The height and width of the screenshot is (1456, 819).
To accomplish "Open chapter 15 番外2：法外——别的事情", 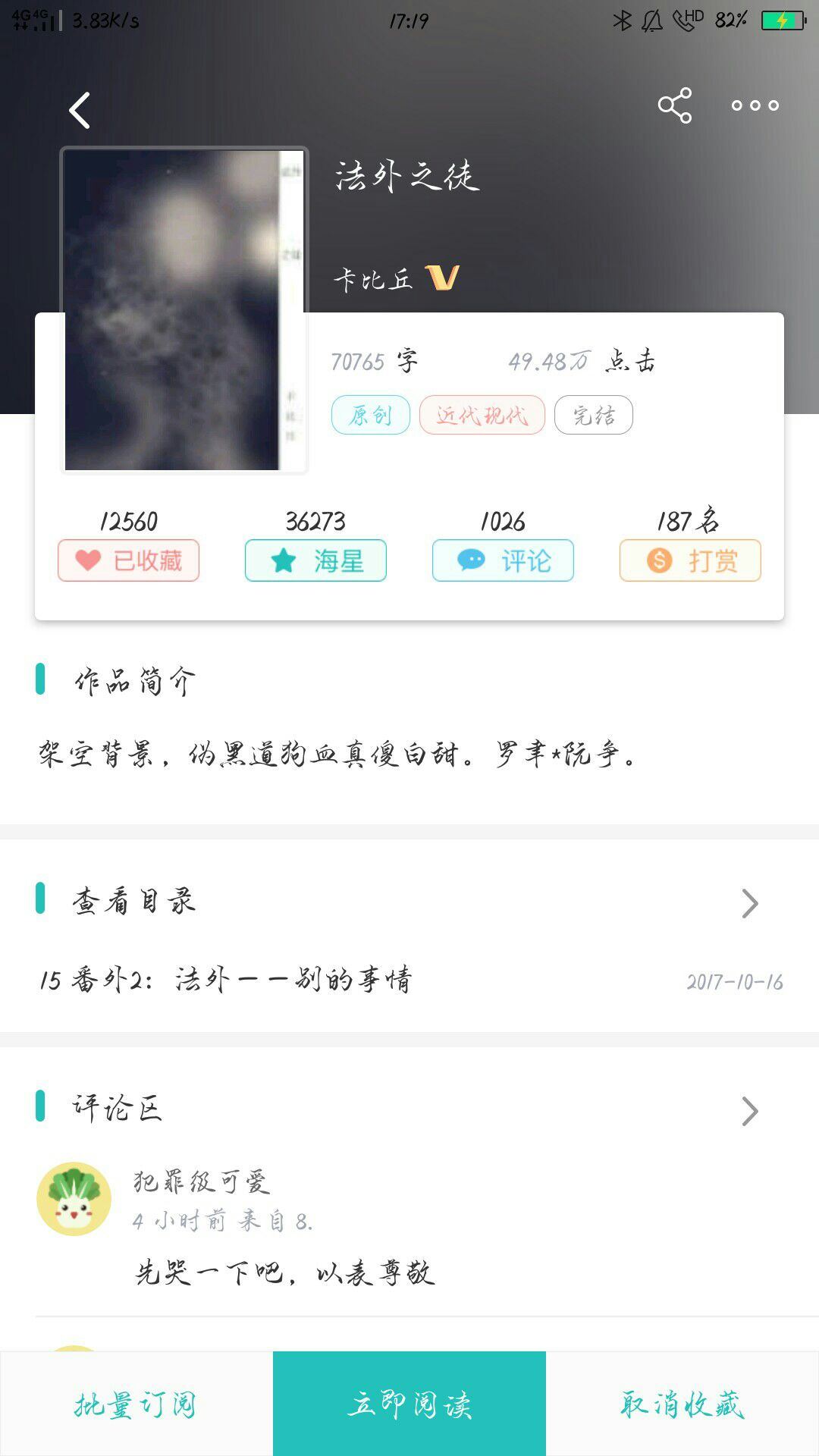I will tap(227, 980).
